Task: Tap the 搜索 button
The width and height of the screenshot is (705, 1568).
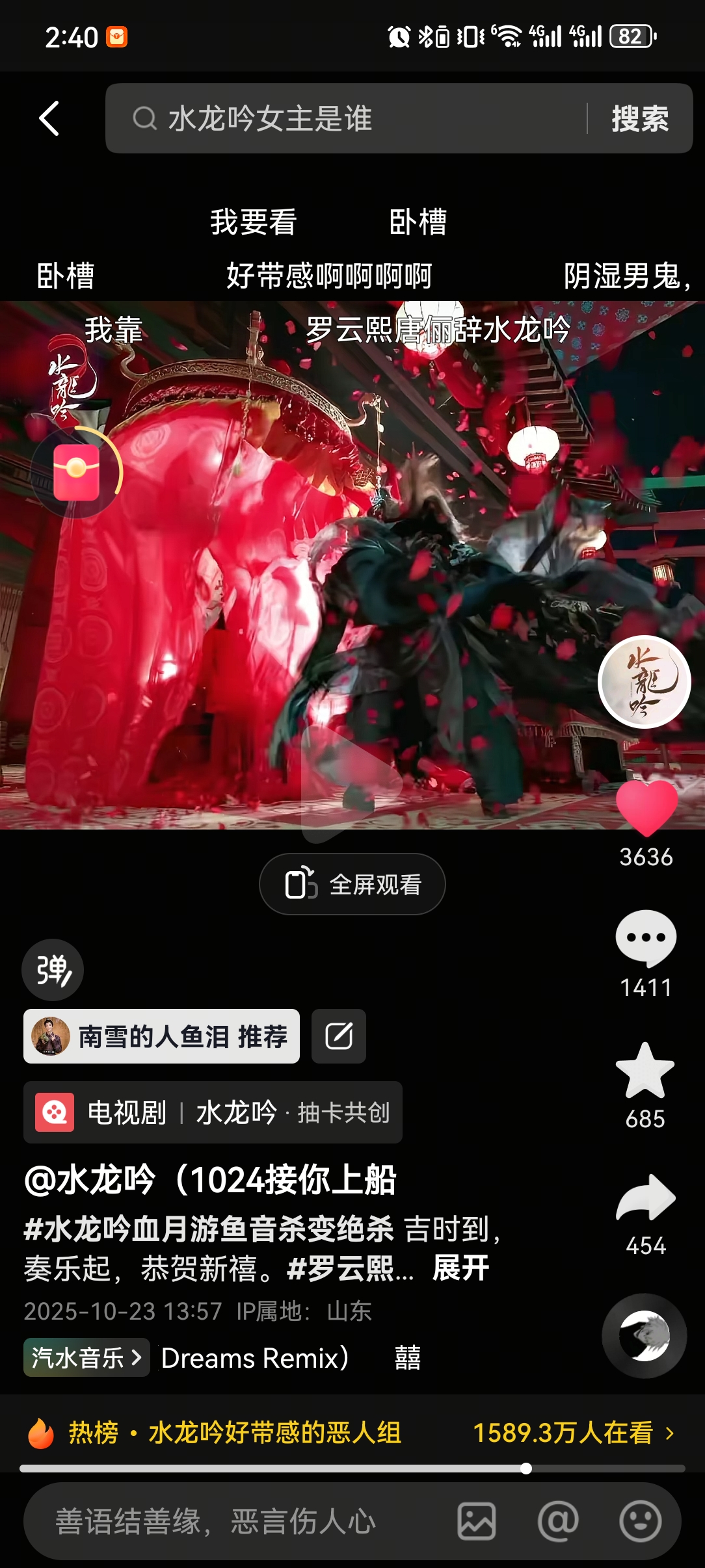Action: pos(640,118)
